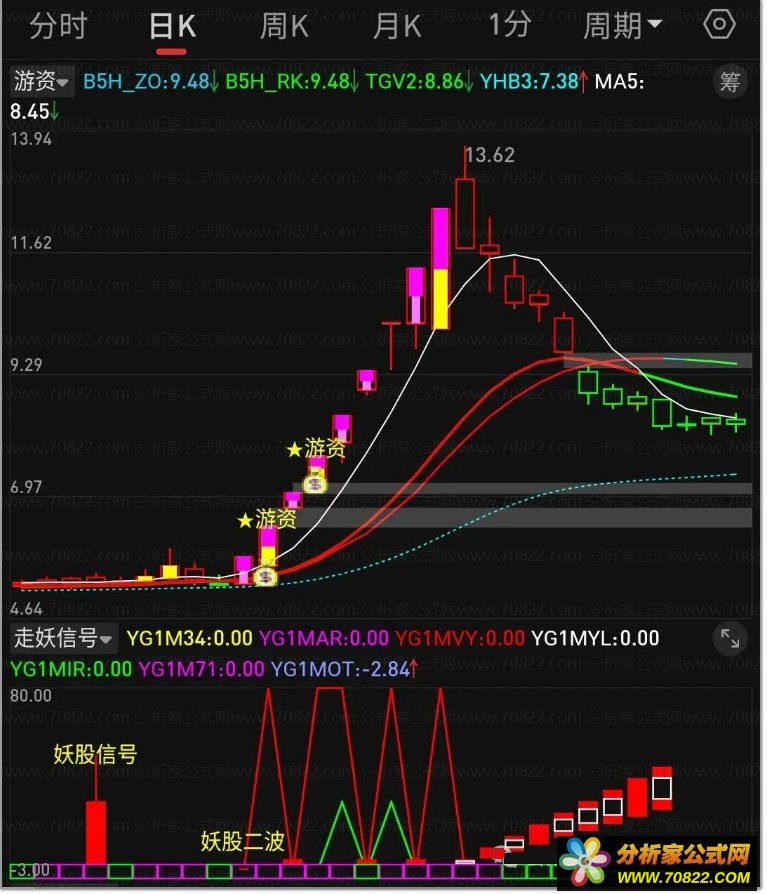This screenshot has height=894, width=767.
Task: Switch to the 分时 chart tab
Action: tap(58, 26)
